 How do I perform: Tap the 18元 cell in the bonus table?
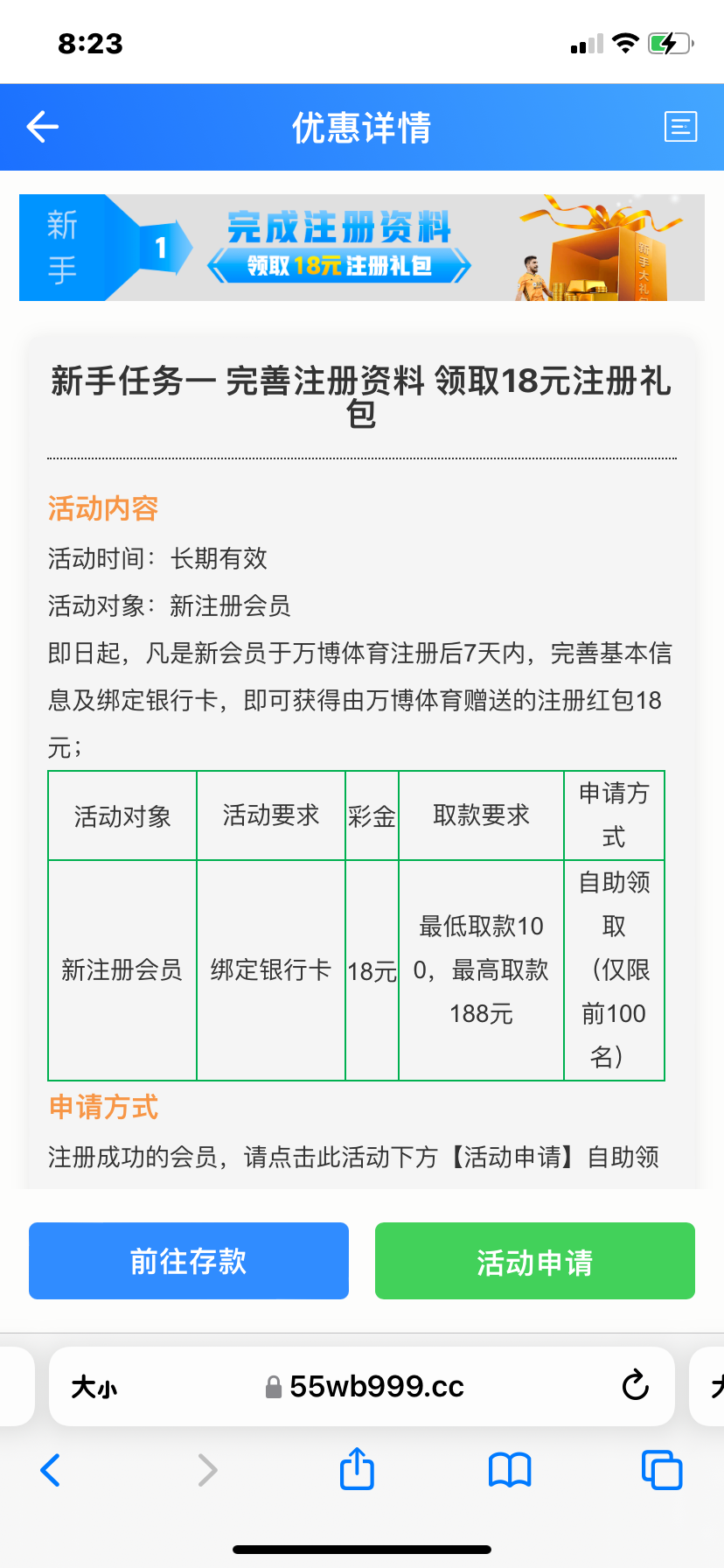[372, 971]
